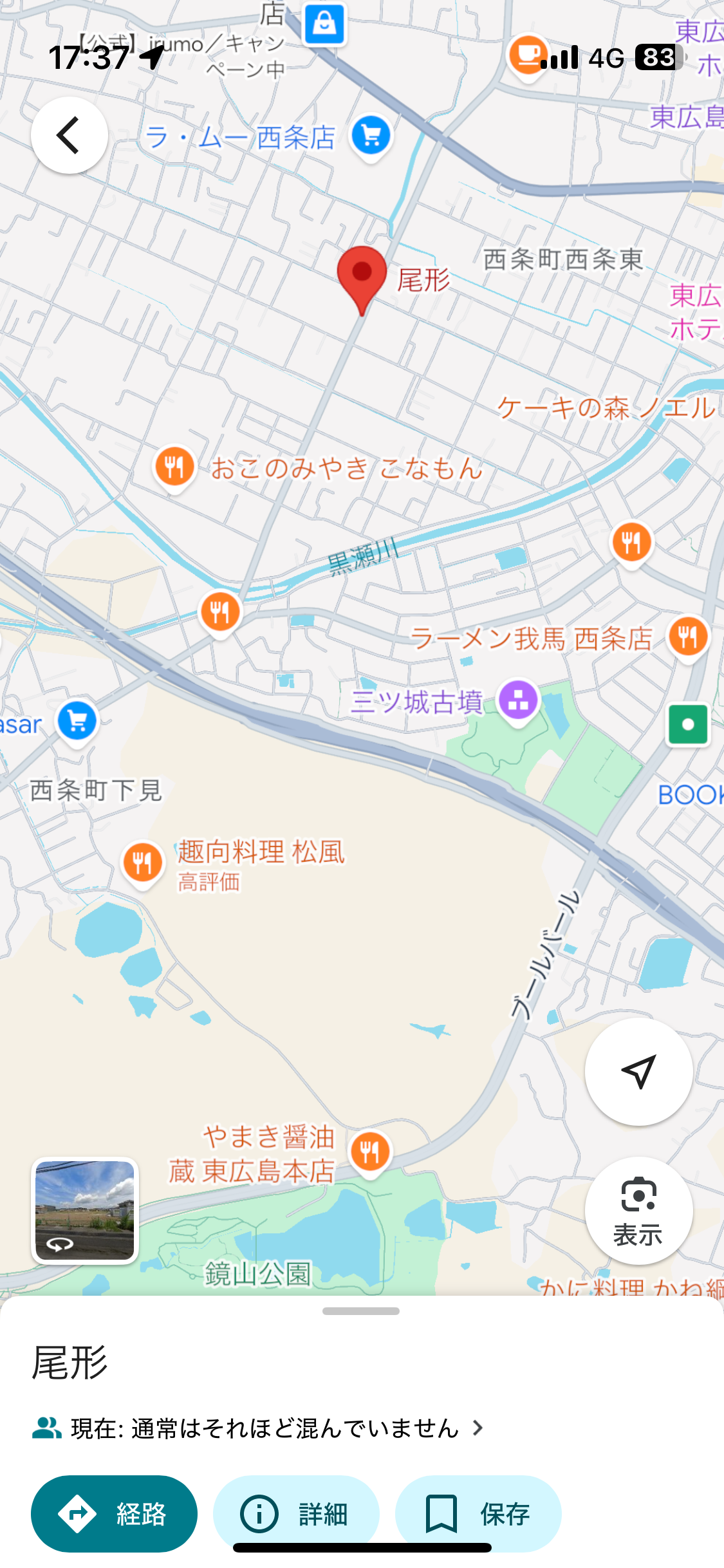Center map on my current location
The height and width of the screenshot is (1568, 724).
pyautogui.click(x=638, y=1072)
